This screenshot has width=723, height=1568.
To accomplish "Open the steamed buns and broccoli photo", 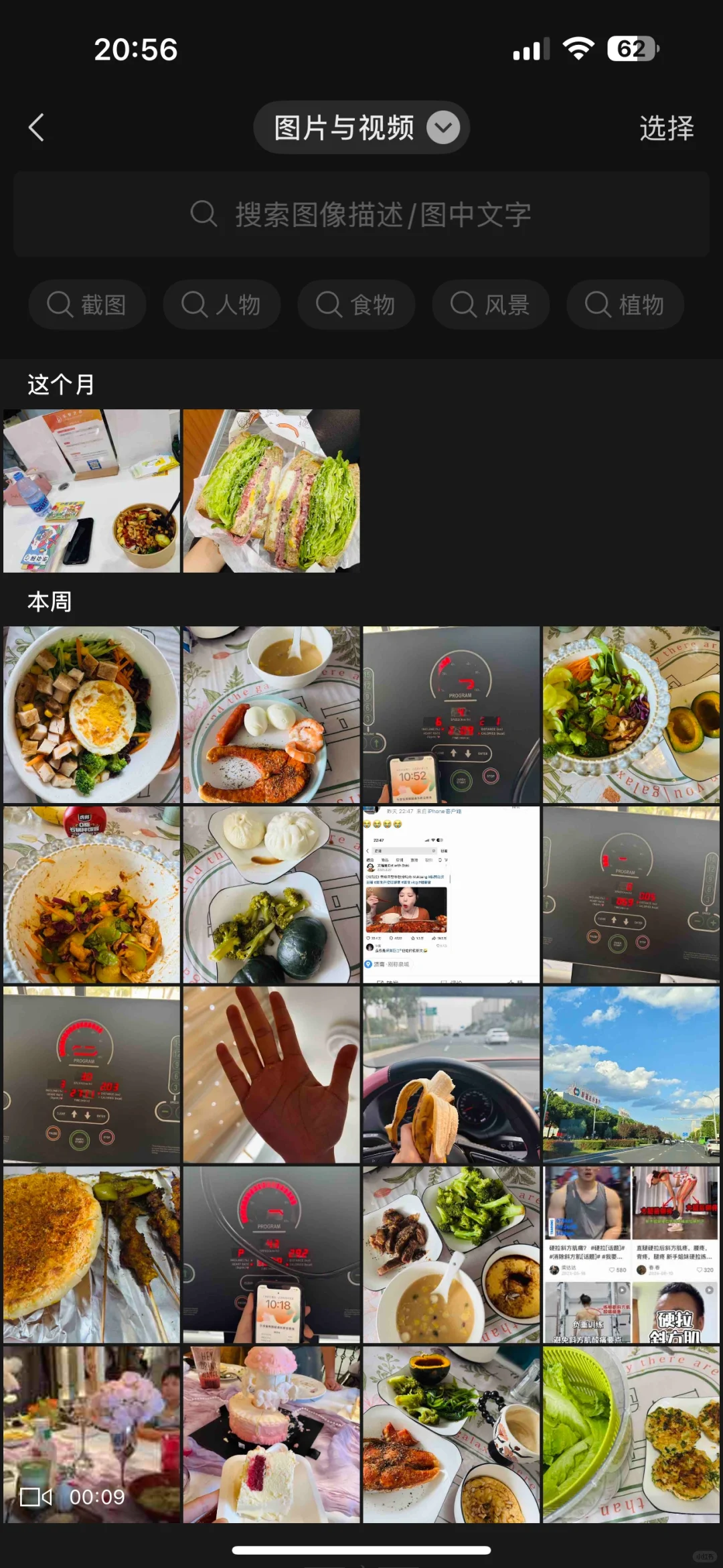I will click(x=271, y=895).
